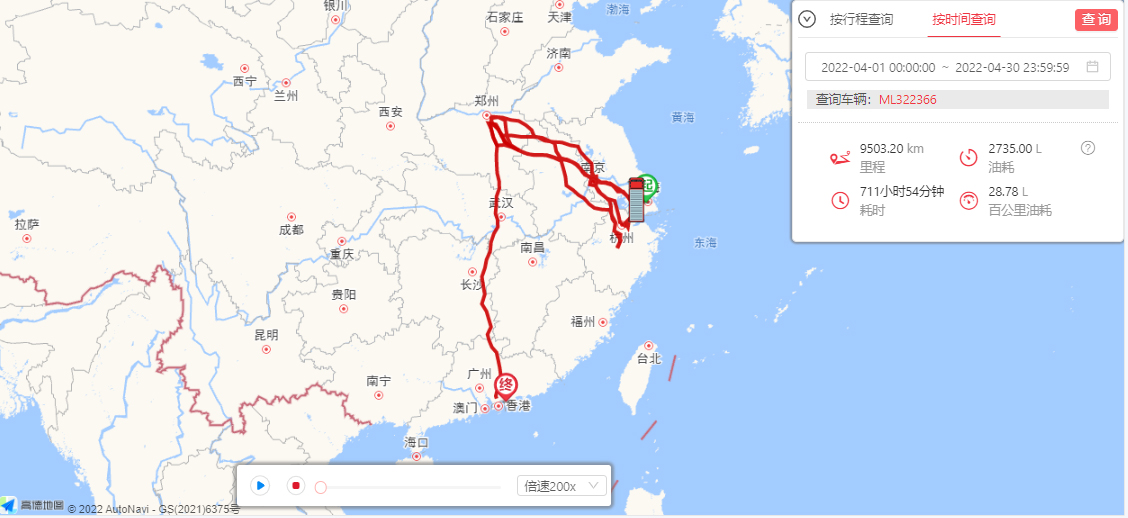
Task: Select the 按时间查询 tab
Action: (963, 20)
